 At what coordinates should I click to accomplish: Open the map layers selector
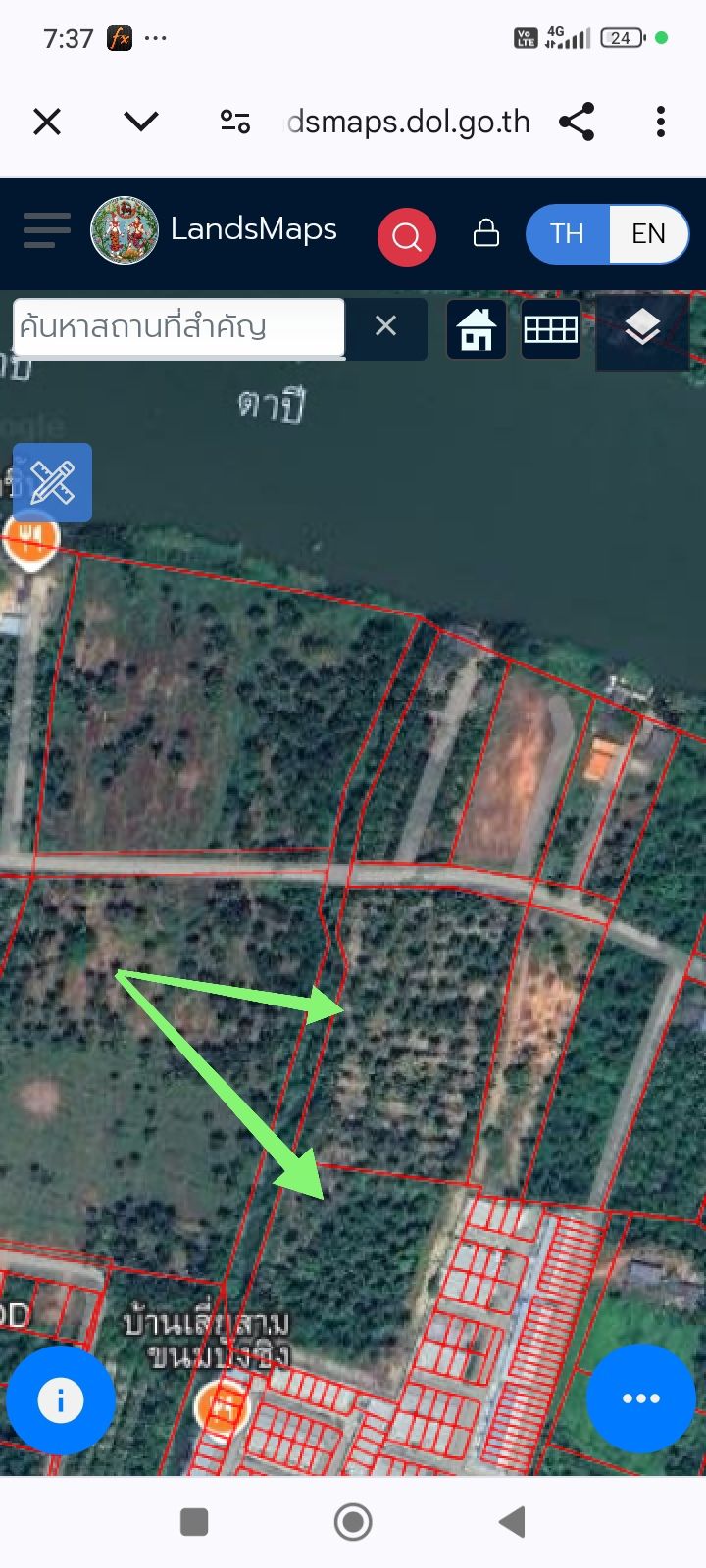[642, 328]
